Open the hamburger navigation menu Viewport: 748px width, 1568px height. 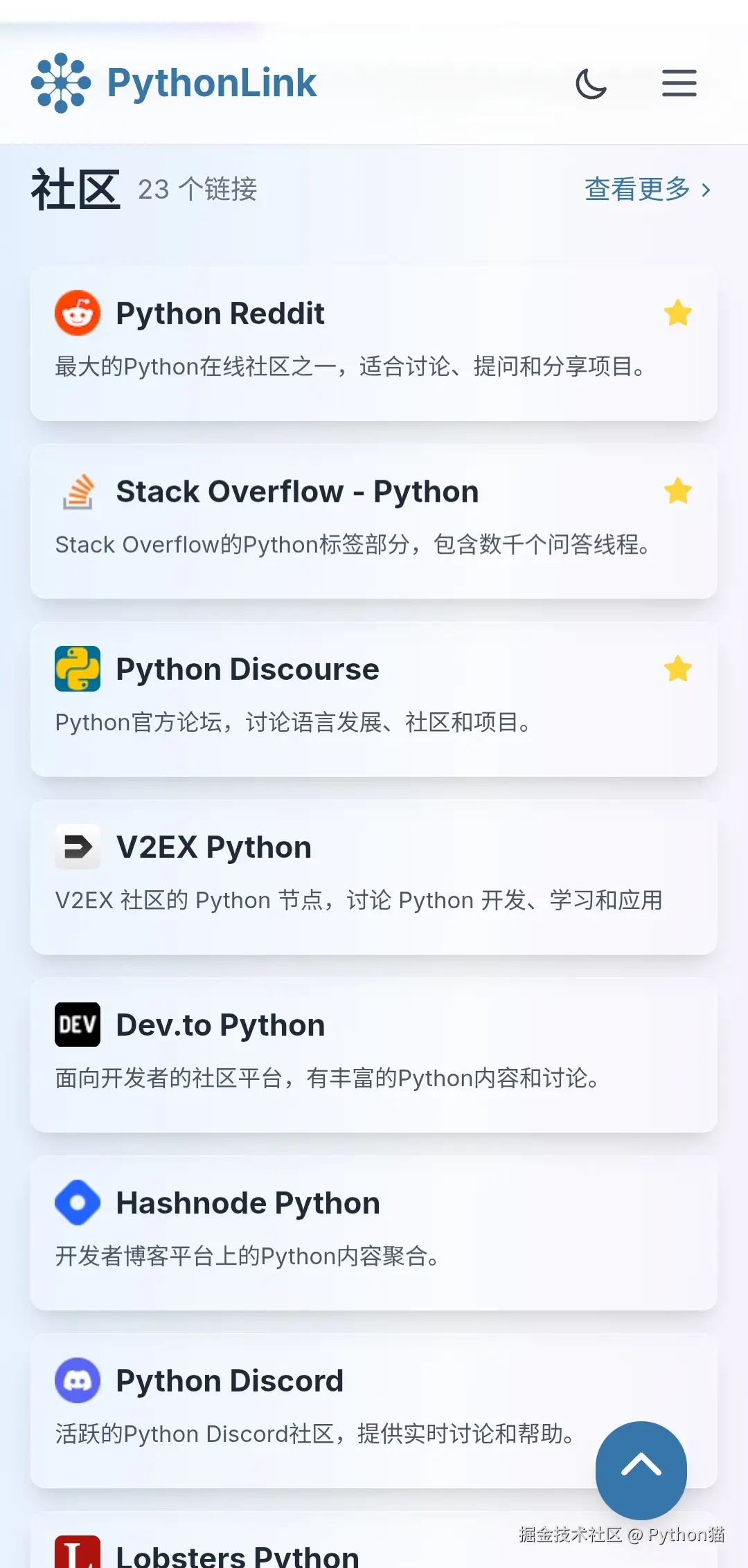coord(678,82)
